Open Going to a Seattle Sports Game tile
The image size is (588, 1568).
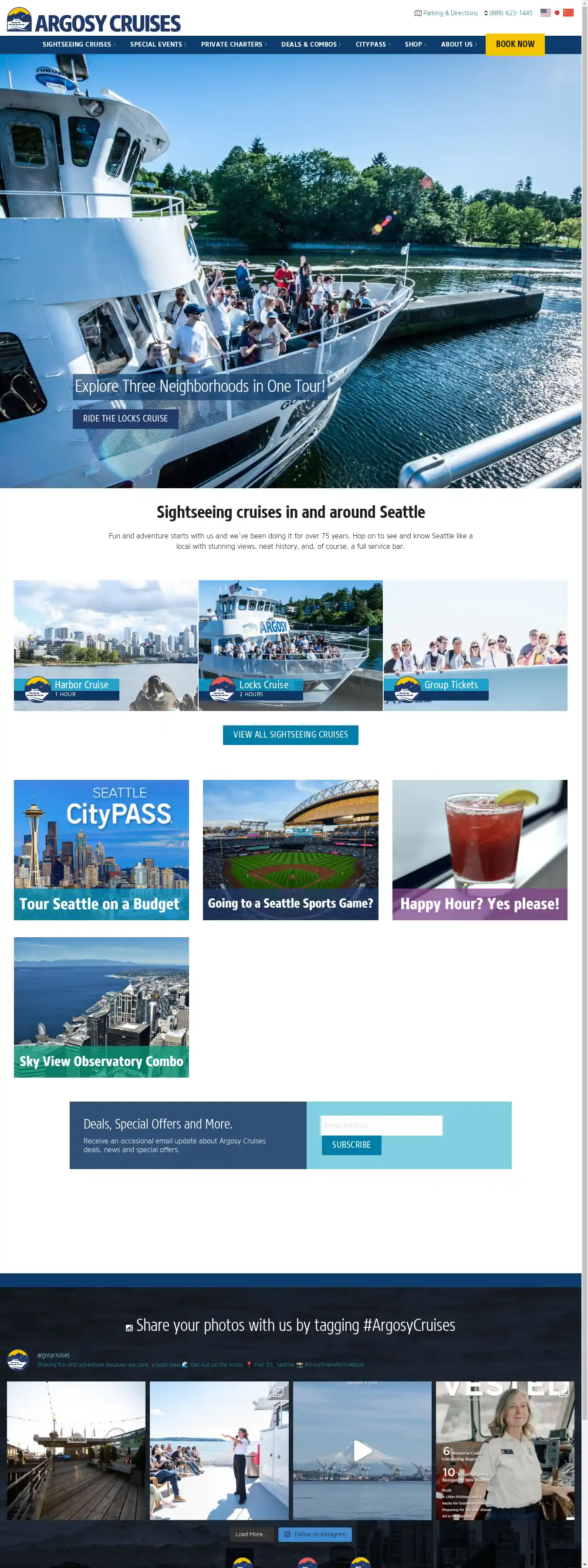(290, 850)
